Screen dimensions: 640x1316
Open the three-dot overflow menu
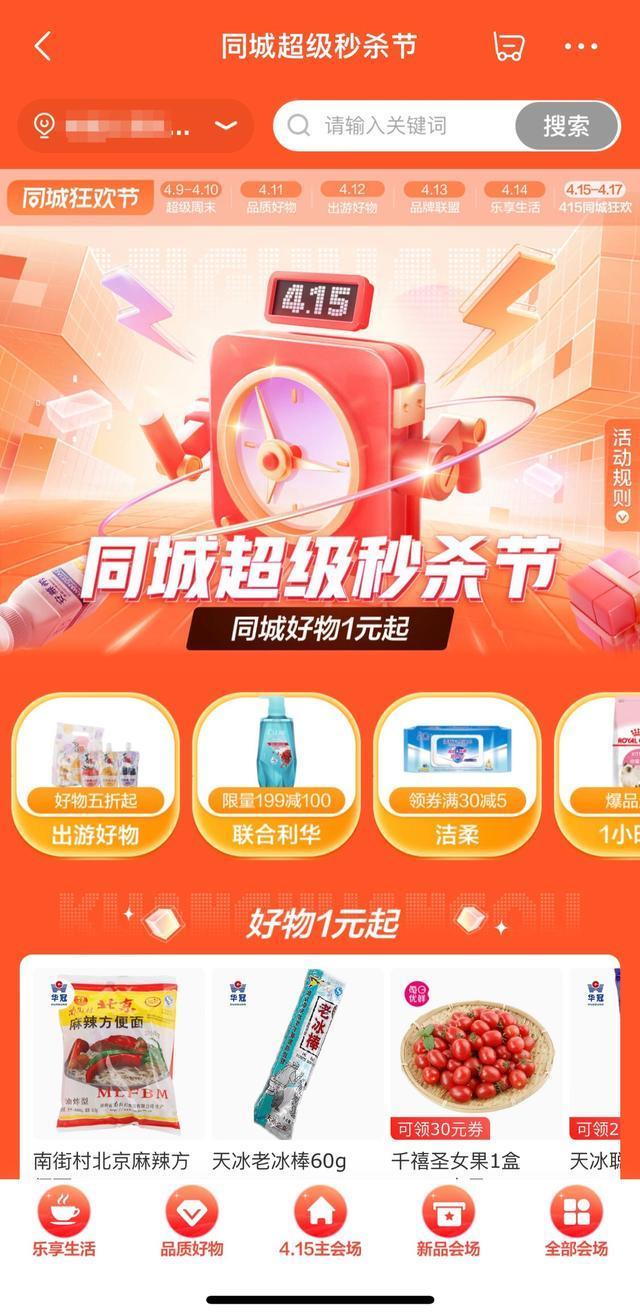[x=580, y=46]
